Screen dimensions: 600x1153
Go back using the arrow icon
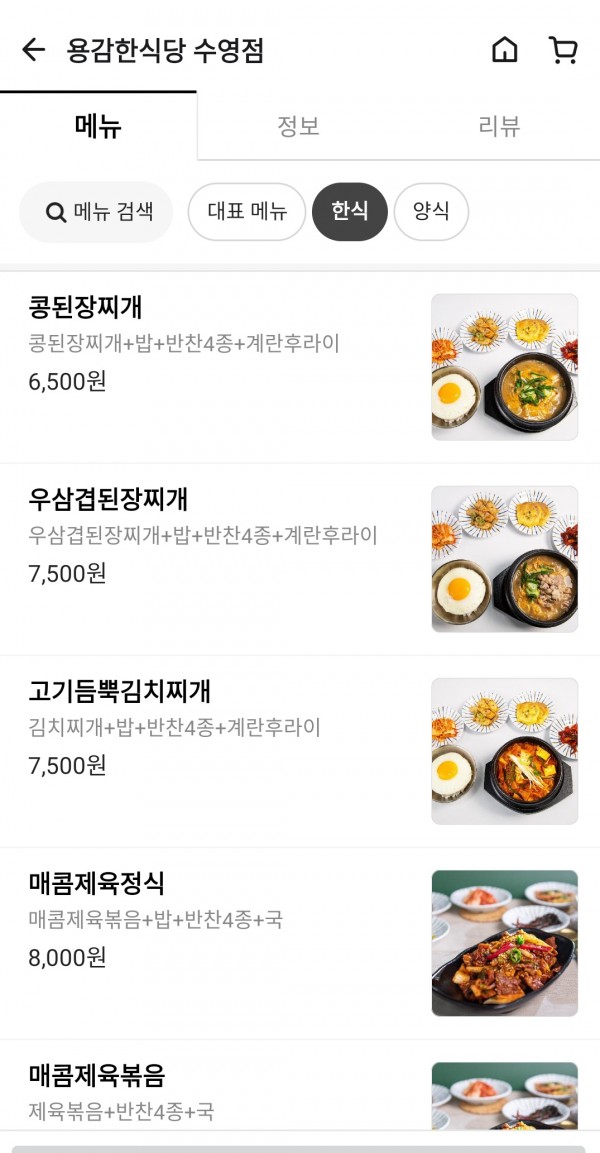[33, 50]
